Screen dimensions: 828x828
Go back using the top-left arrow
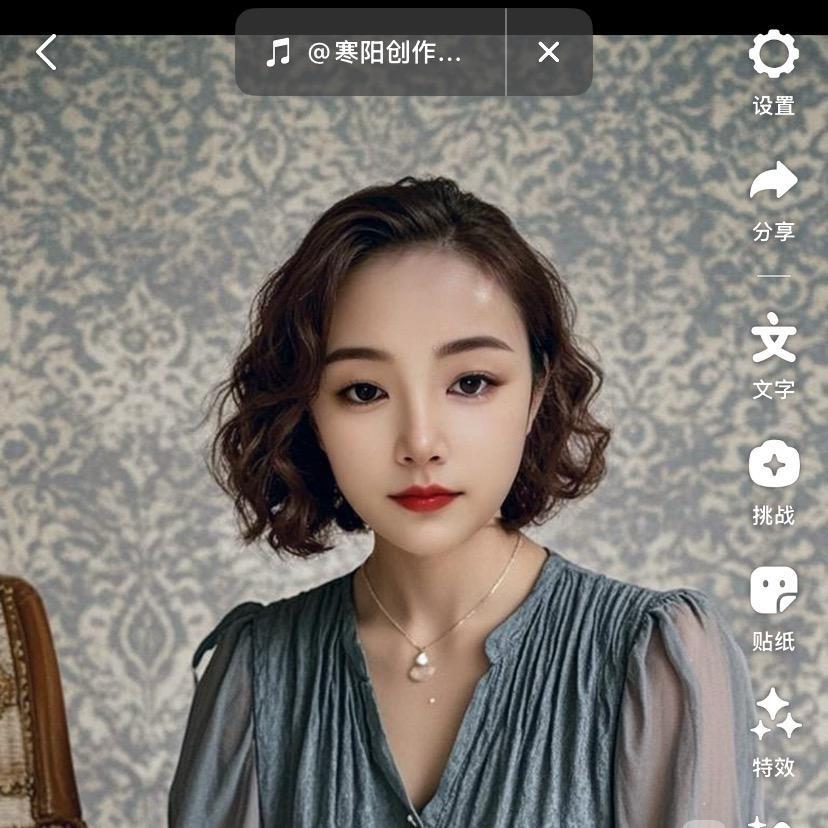pyautogui.click(x=46, y=52)
